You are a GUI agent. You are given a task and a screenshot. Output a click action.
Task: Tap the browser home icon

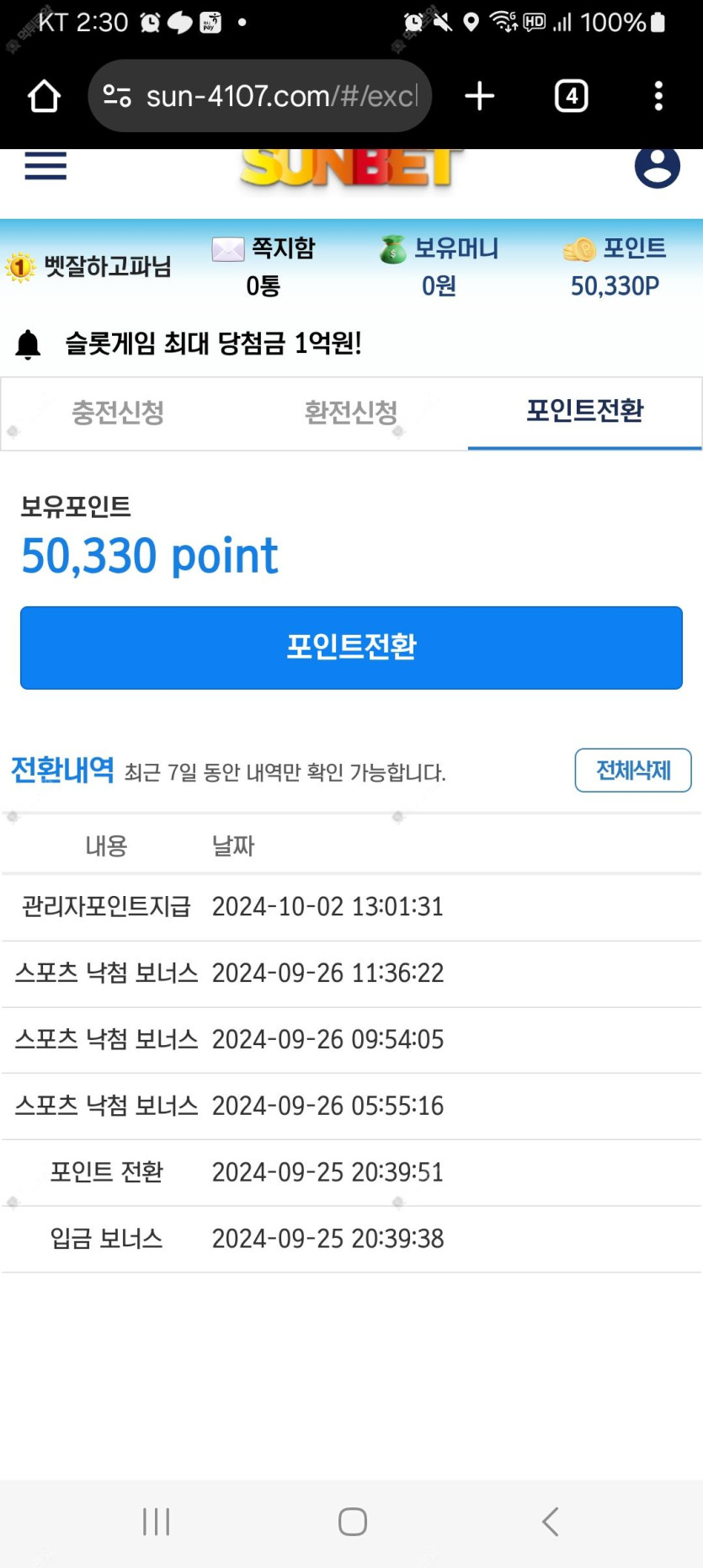(45, 96)
